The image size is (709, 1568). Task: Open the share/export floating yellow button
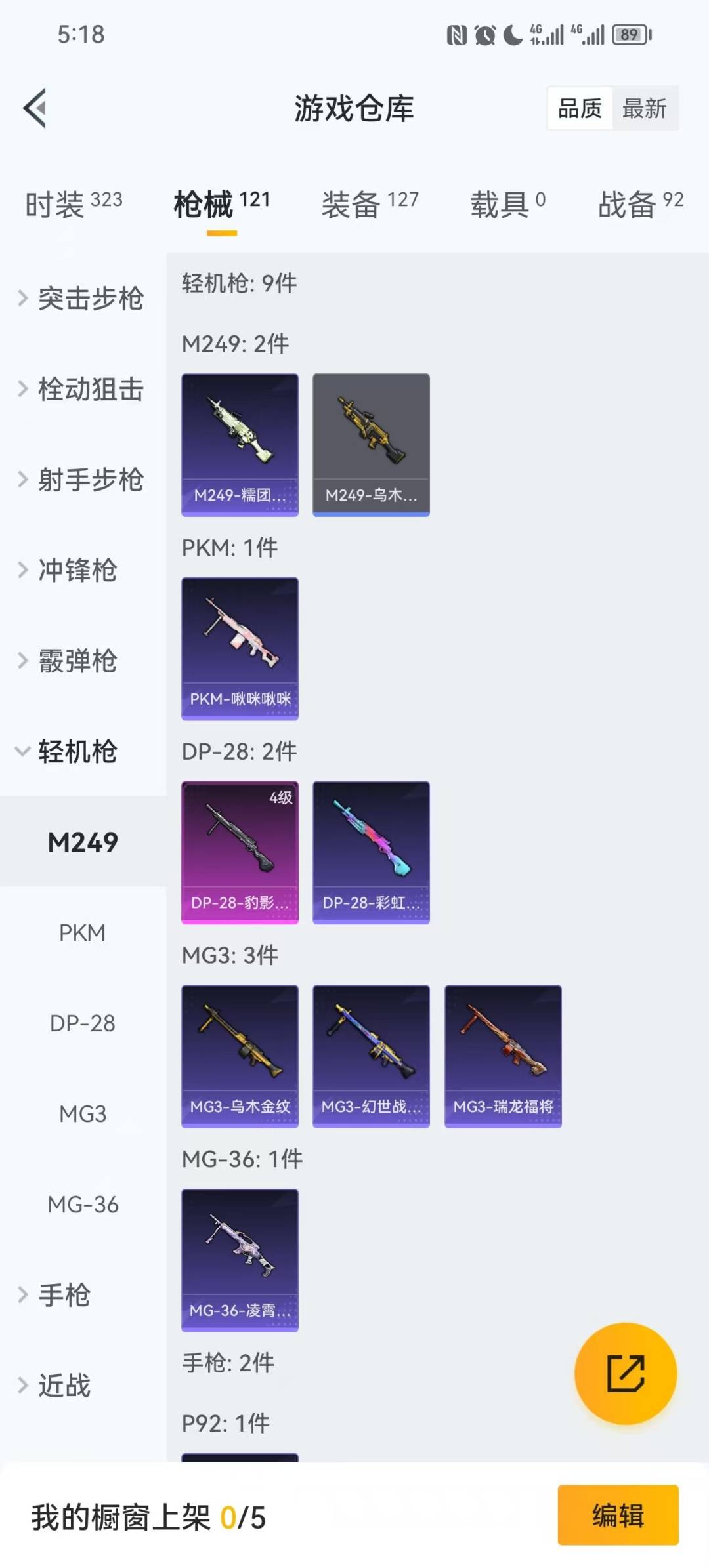pyautogui.click(x=626, y=1373)
